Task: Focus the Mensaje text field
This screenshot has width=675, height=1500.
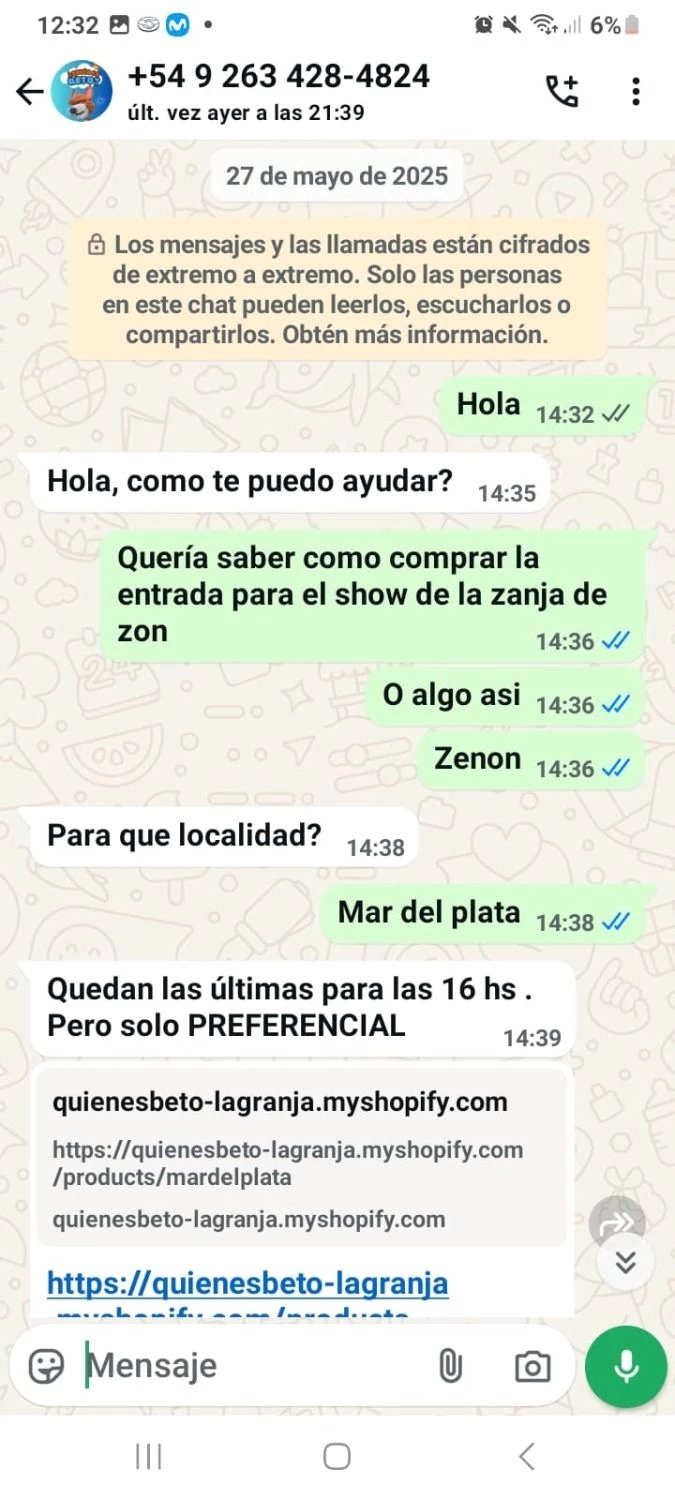Action: (250, 1366)
